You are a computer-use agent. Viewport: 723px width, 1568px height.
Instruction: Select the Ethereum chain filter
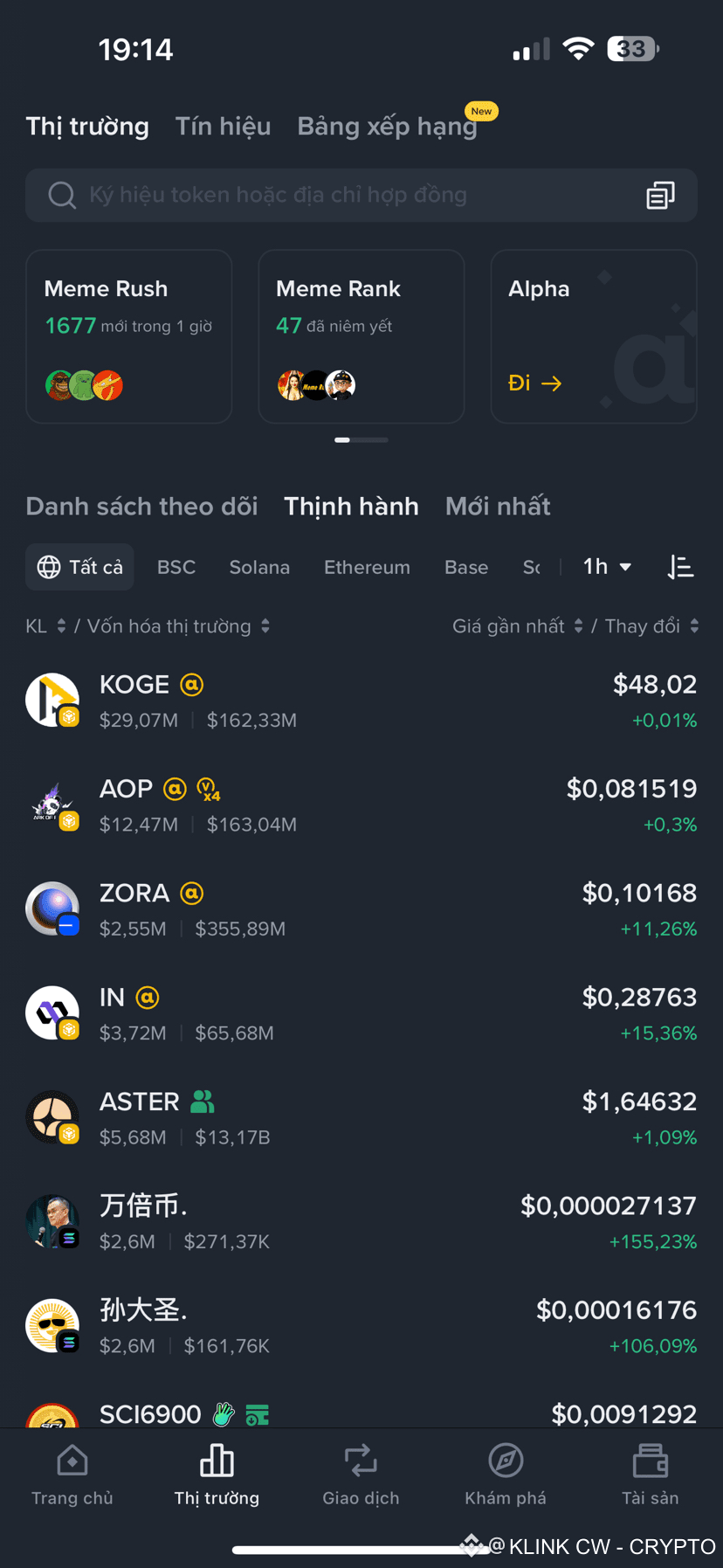click(x=367, y=568)
